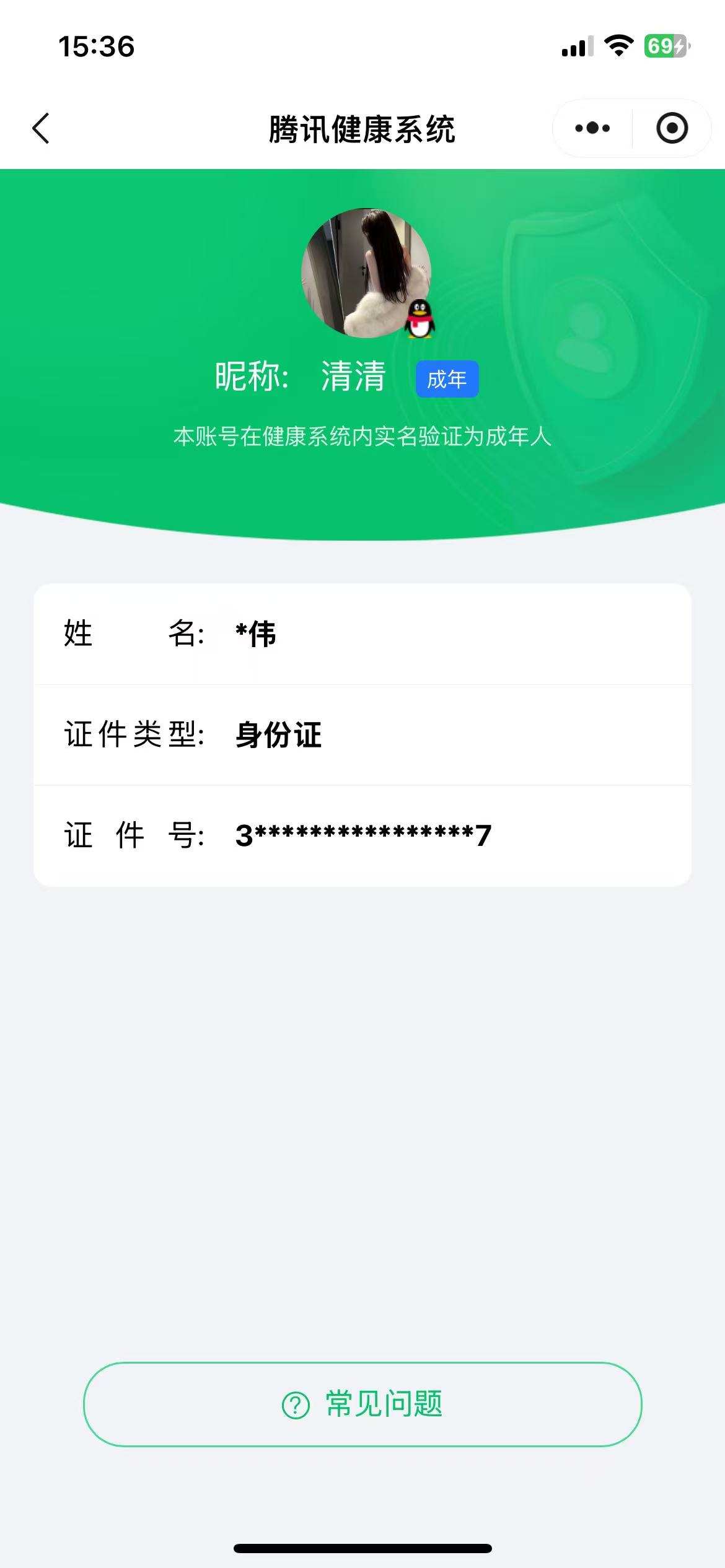Tap the clock showing 15:36

(x=96, y=46)
